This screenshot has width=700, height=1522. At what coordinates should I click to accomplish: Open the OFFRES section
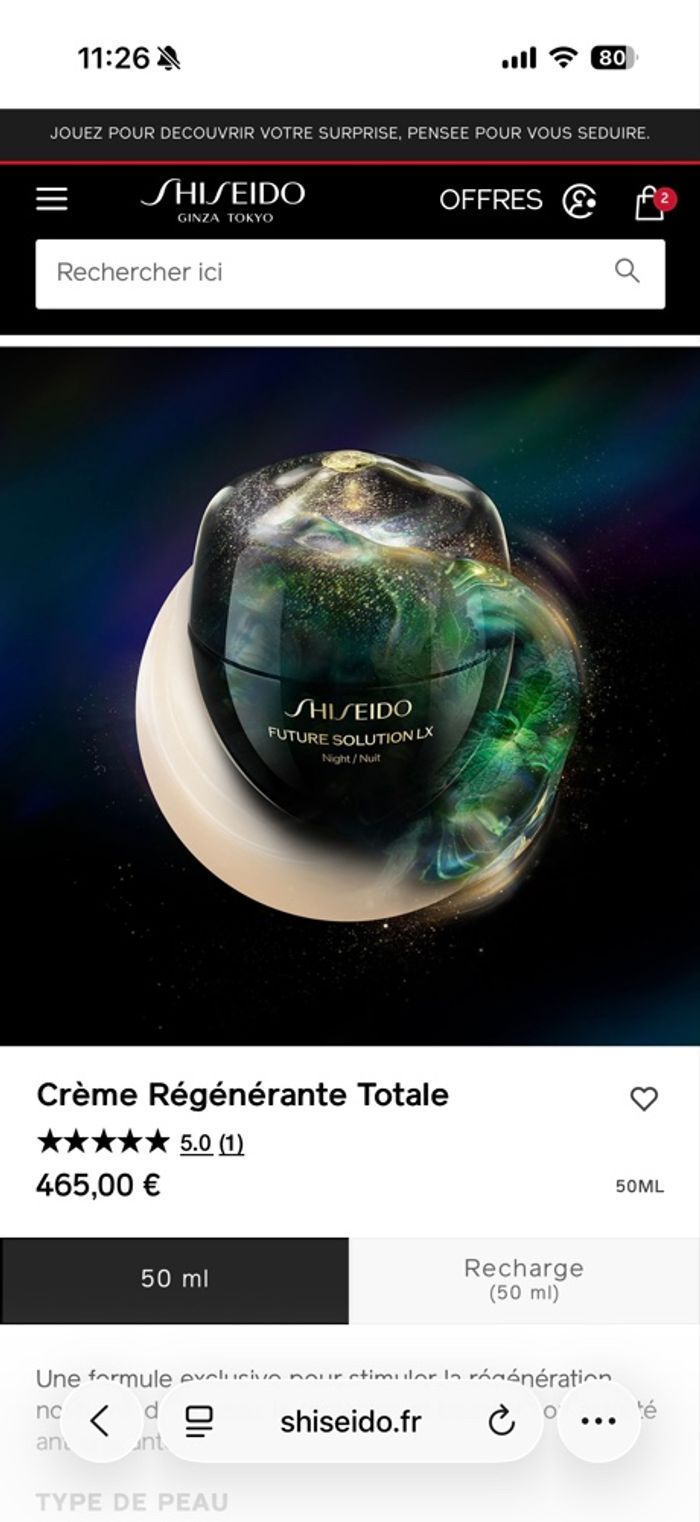tap(490, 200)
